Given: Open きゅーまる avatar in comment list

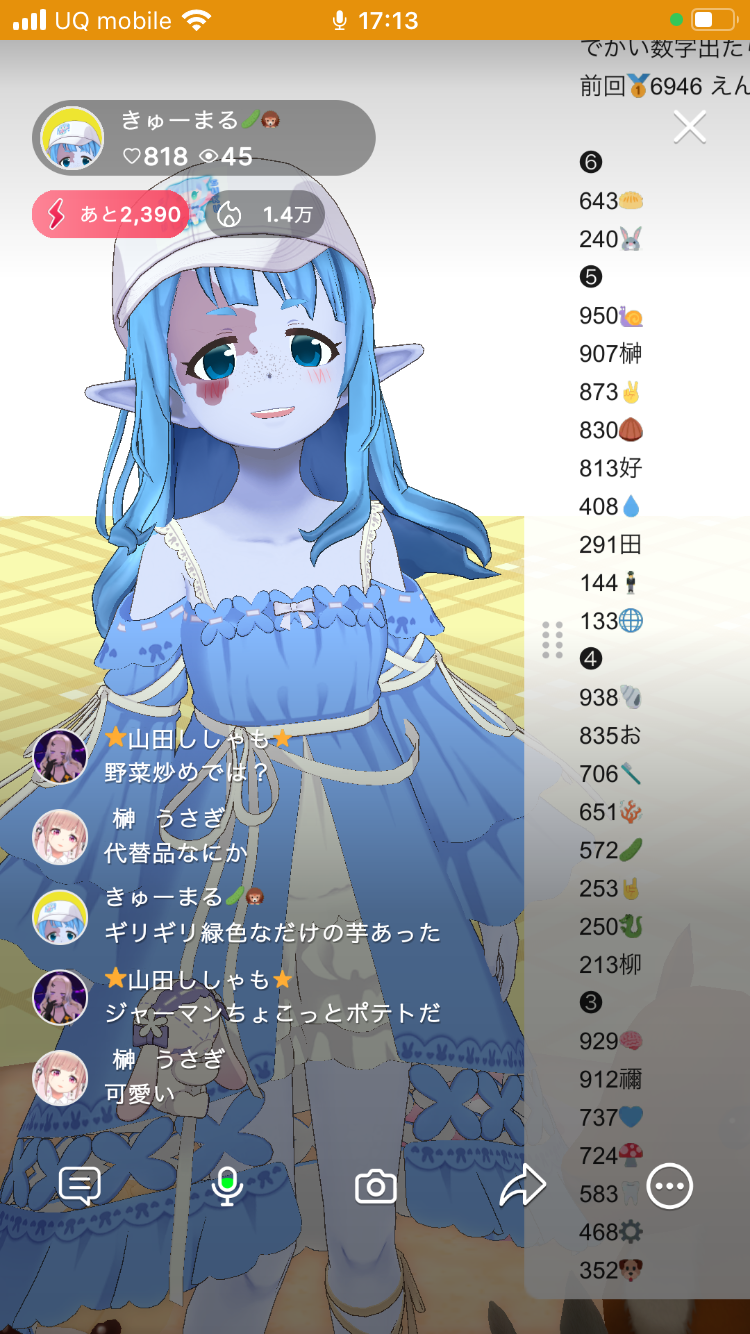Looking at the screenshot, I should (60, 916).
